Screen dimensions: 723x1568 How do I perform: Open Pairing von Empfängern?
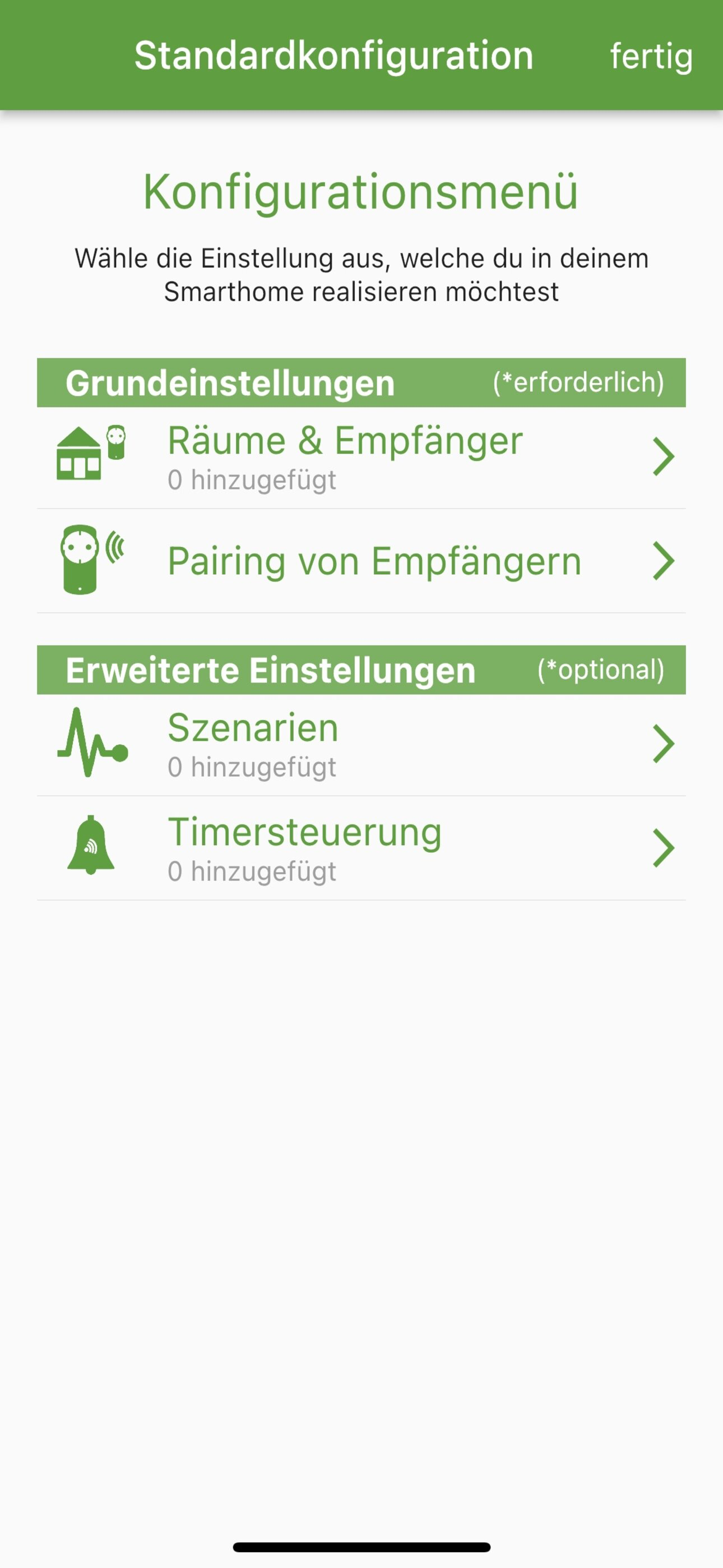click(x=361, y=561)
